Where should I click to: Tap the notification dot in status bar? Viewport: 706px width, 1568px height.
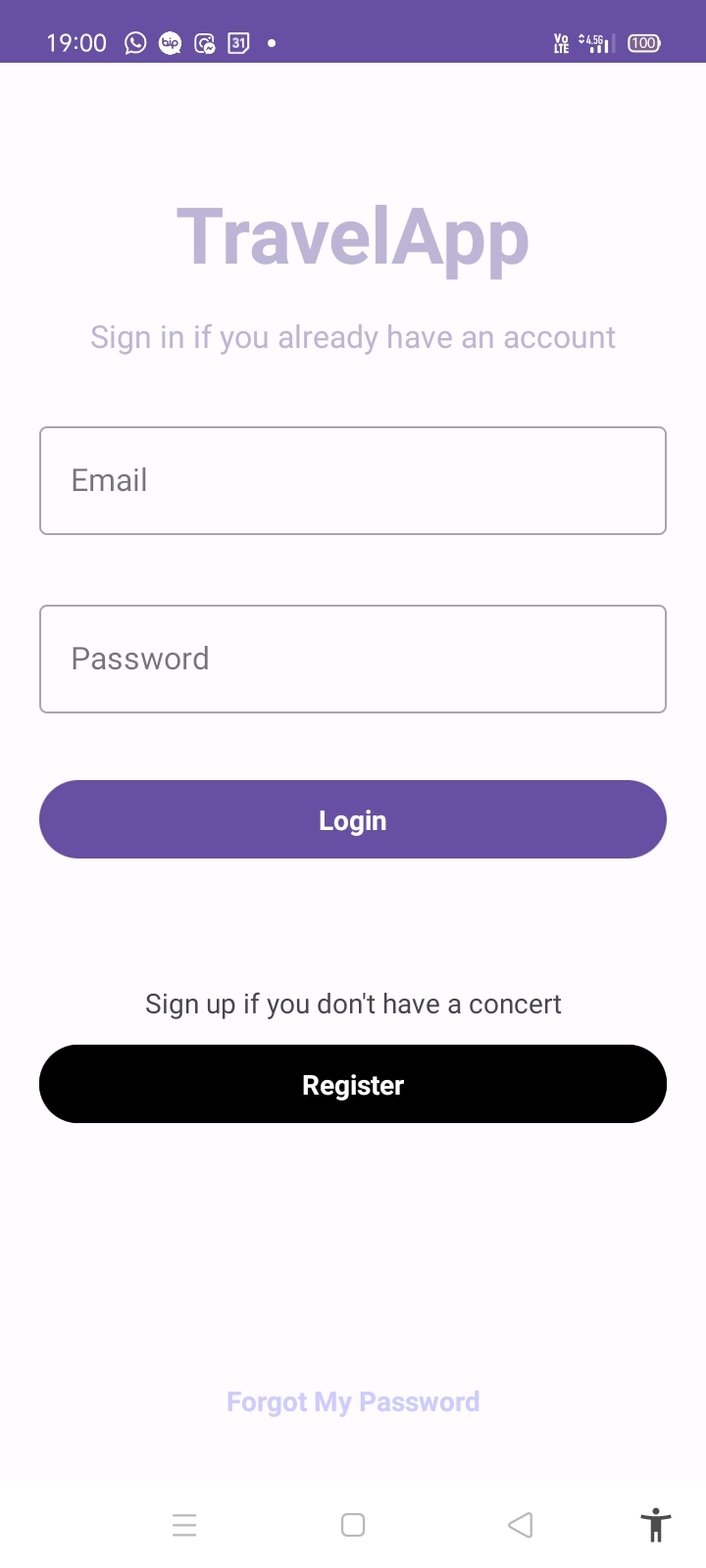tap(272, 42)
